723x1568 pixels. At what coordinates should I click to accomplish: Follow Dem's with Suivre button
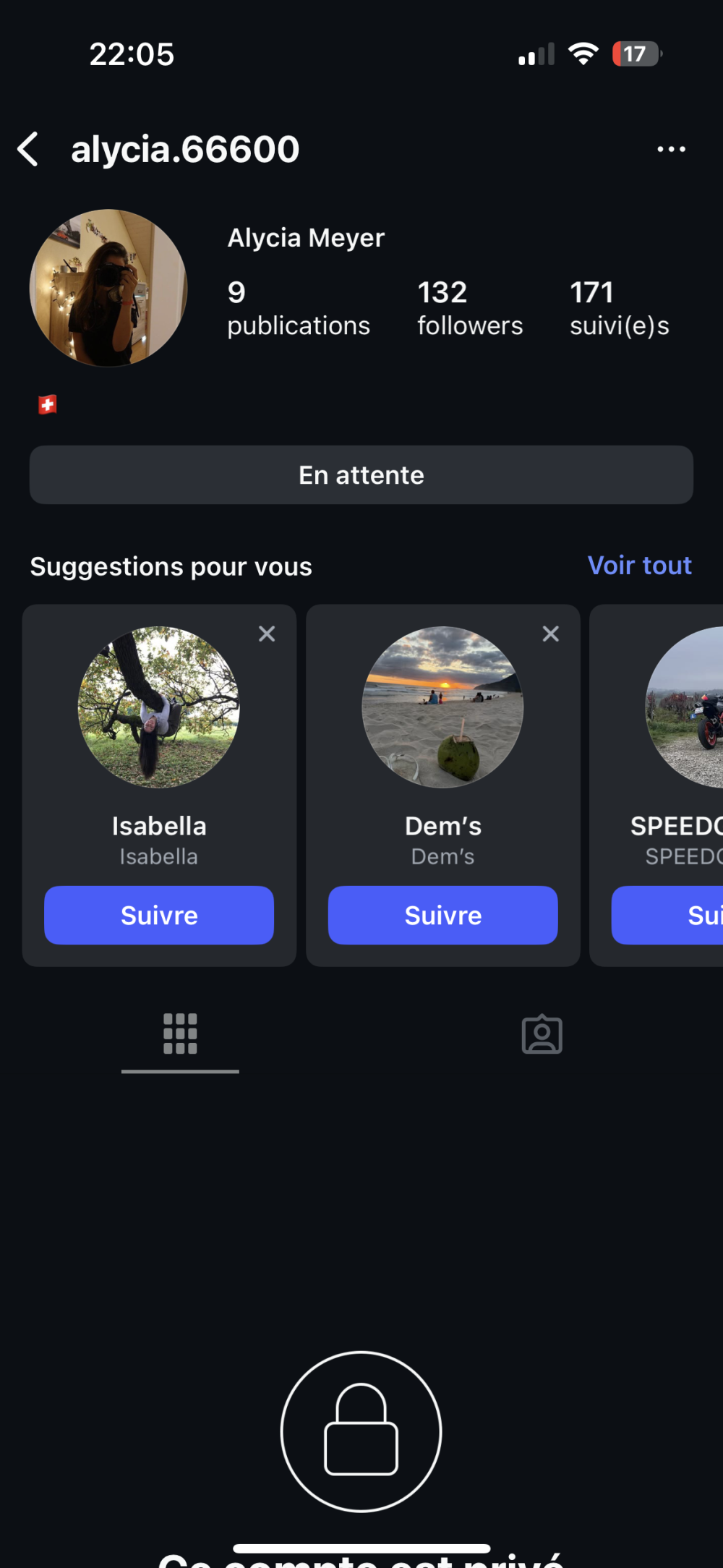[442, 915]
